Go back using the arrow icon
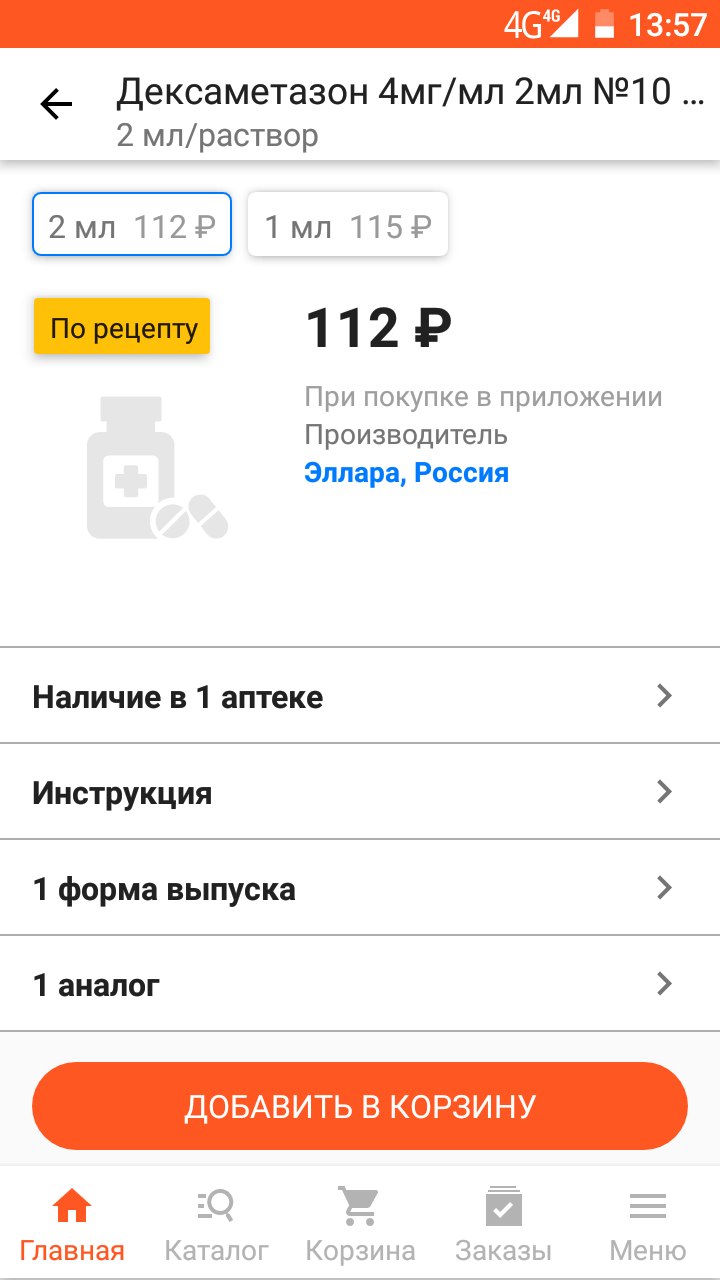 coord(56,104)
